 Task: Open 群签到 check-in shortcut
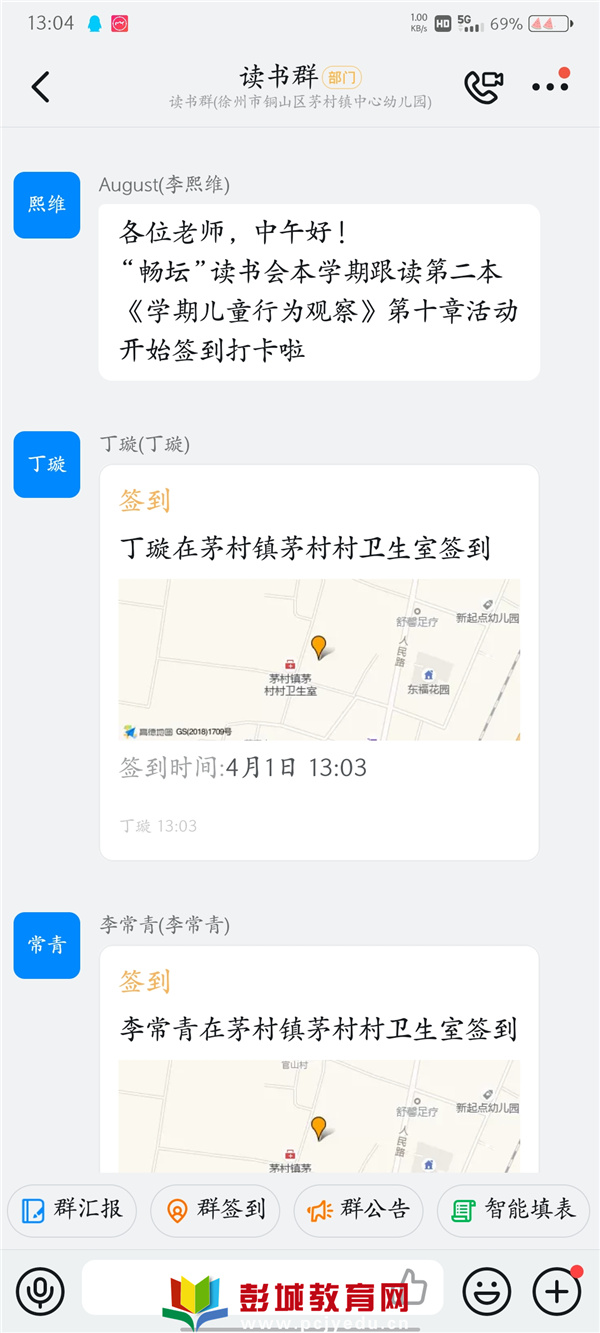pyautogui.click(x=218, y=1210)
